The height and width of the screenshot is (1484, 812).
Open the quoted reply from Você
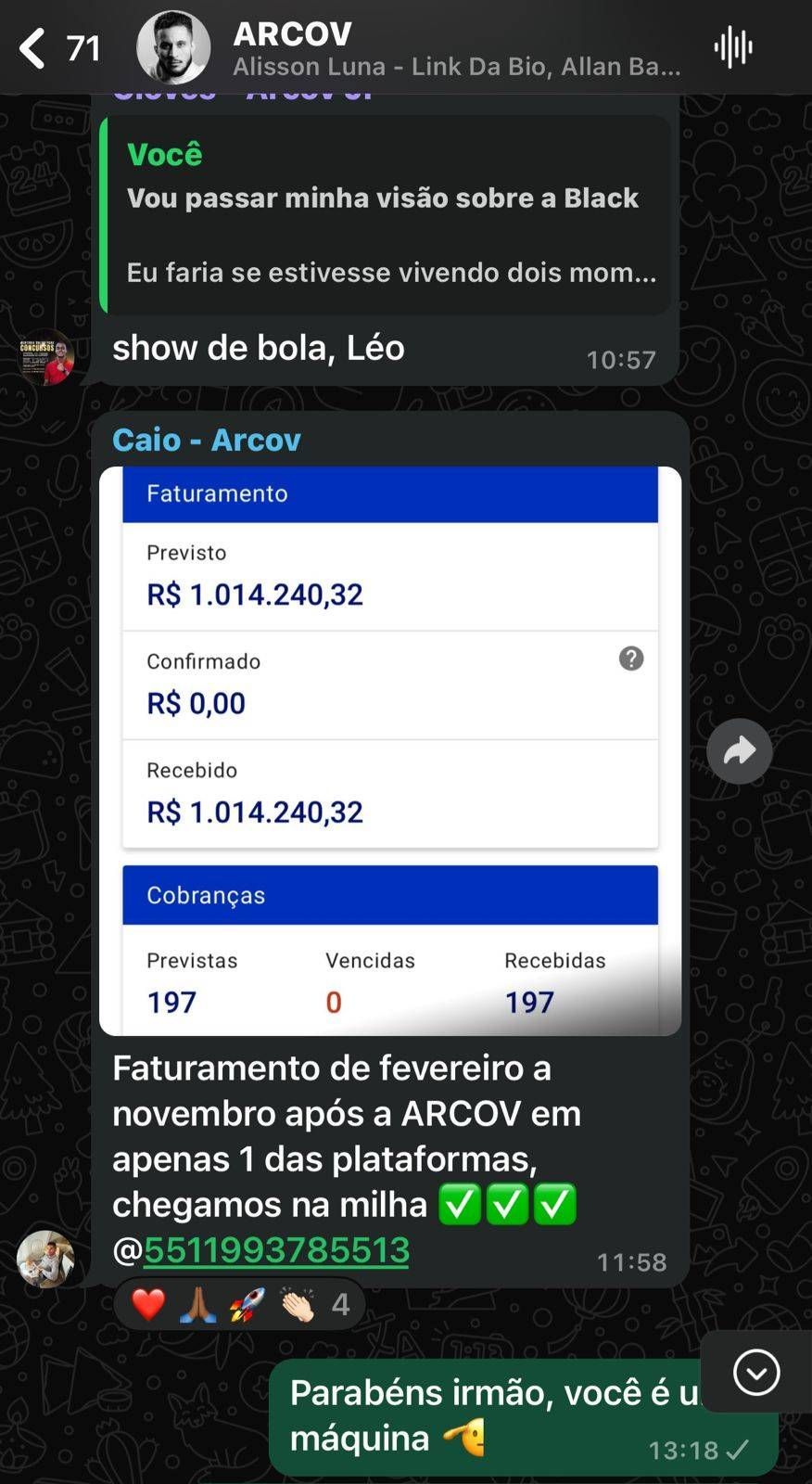click(386, 215)
